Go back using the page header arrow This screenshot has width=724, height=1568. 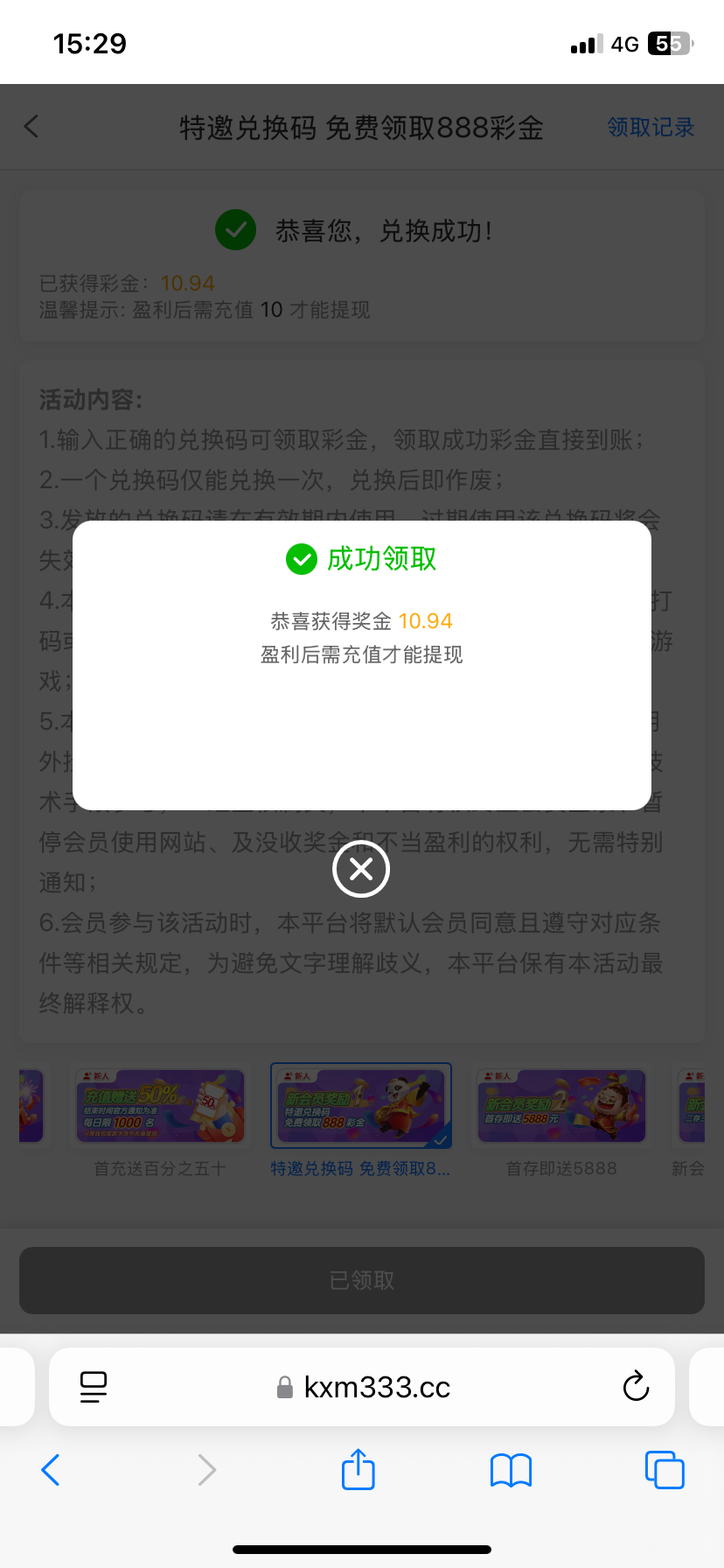click(31, 127)
